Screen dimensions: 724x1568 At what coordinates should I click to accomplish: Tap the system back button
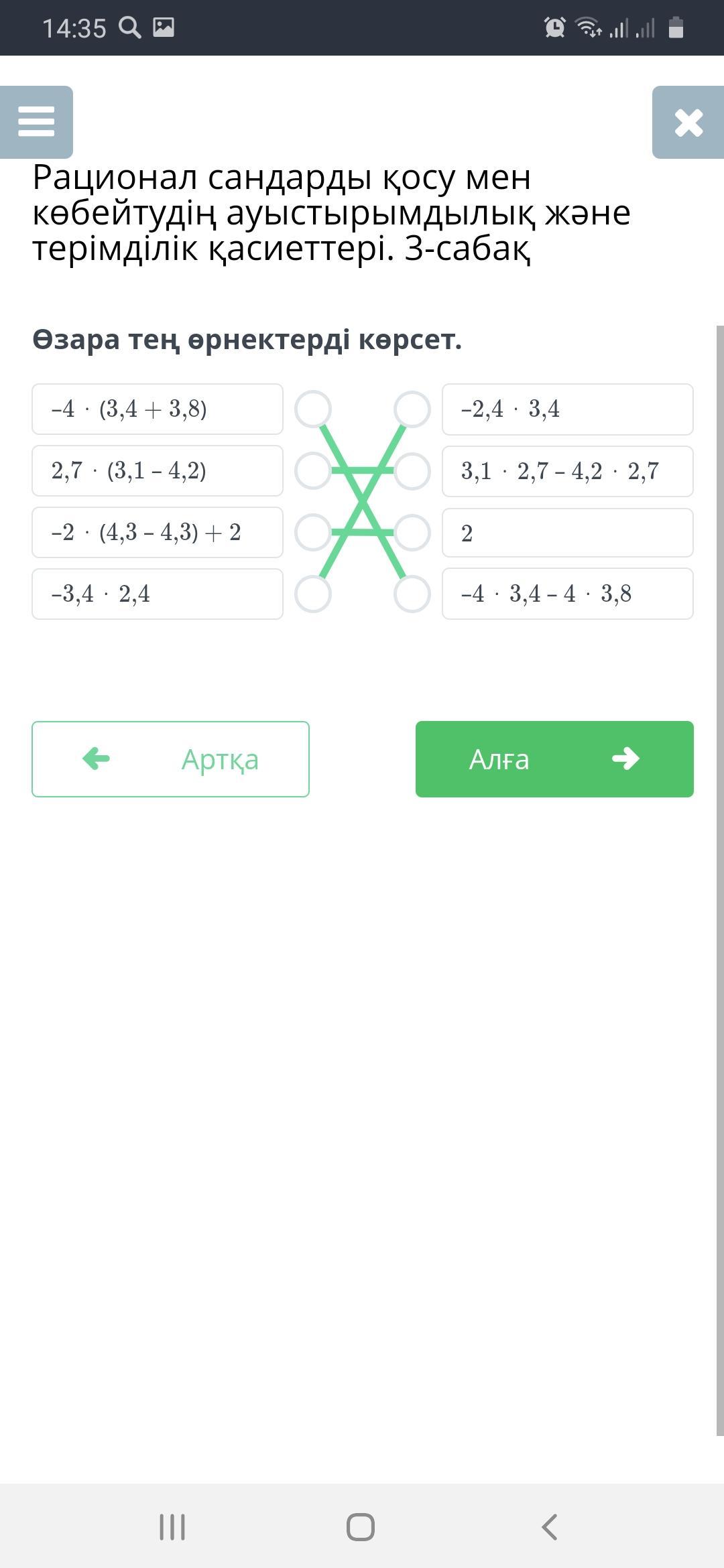[x=549, y=1527]
